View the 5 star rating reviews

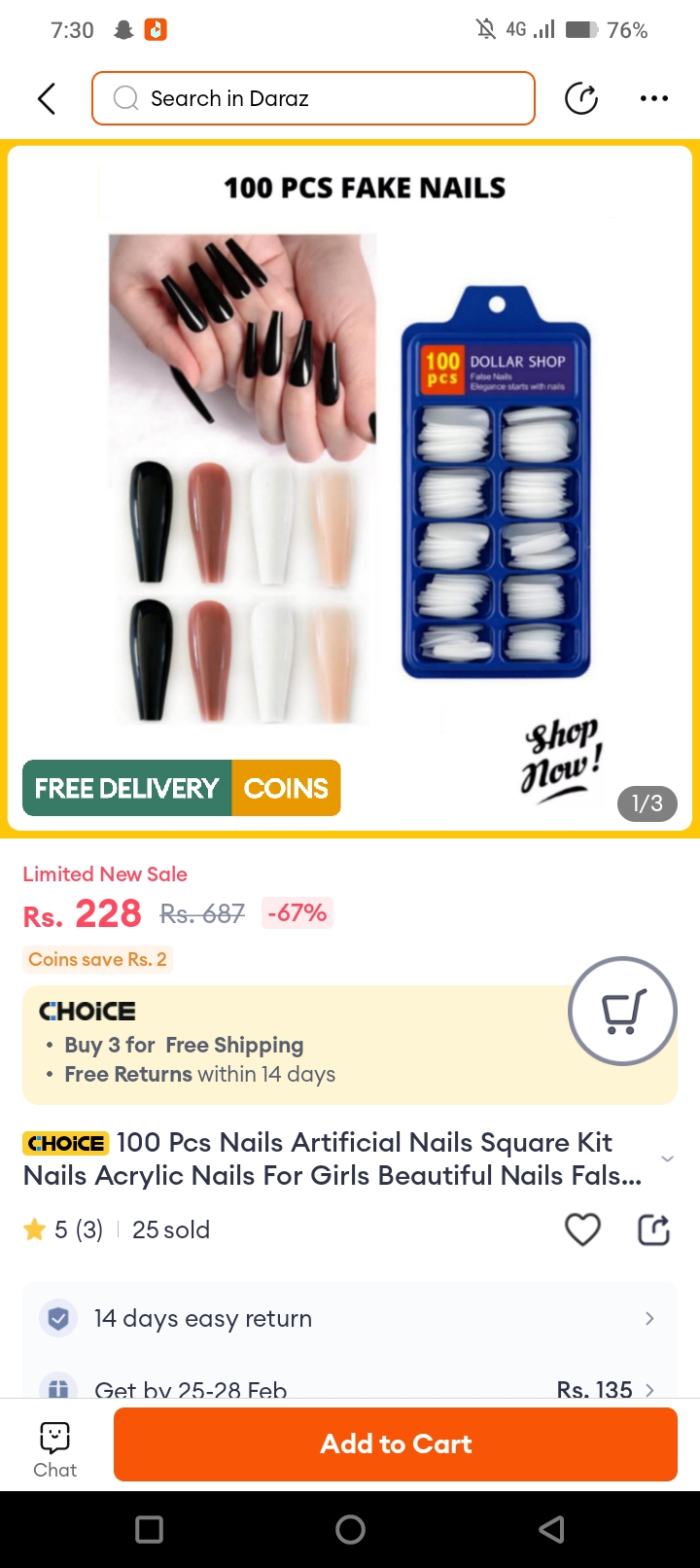coord(63,1229)
